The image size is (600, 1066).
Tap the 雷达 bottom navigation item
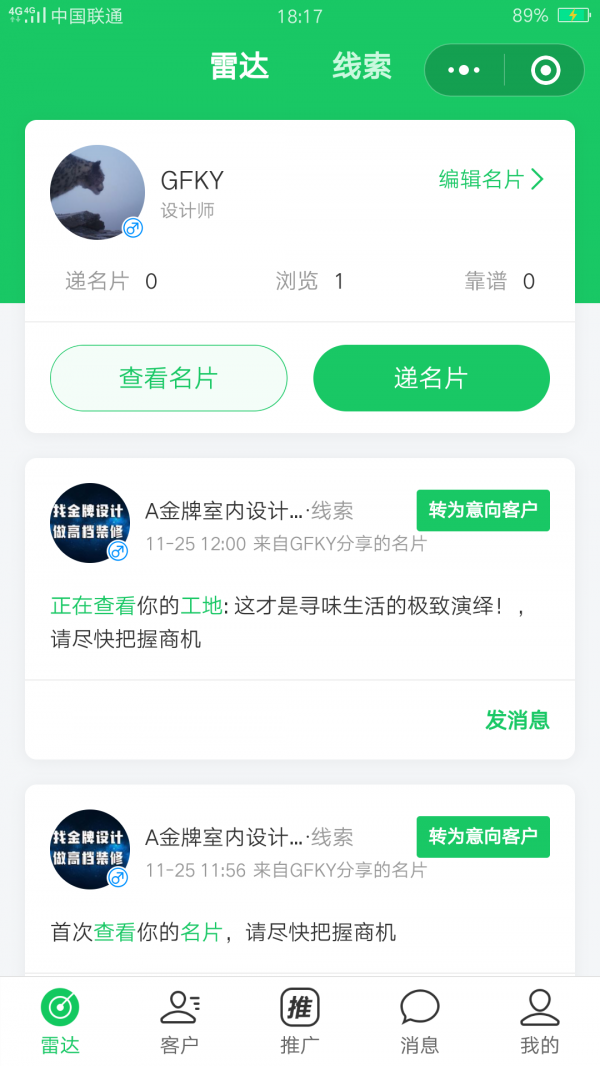tap(60, 1020)
